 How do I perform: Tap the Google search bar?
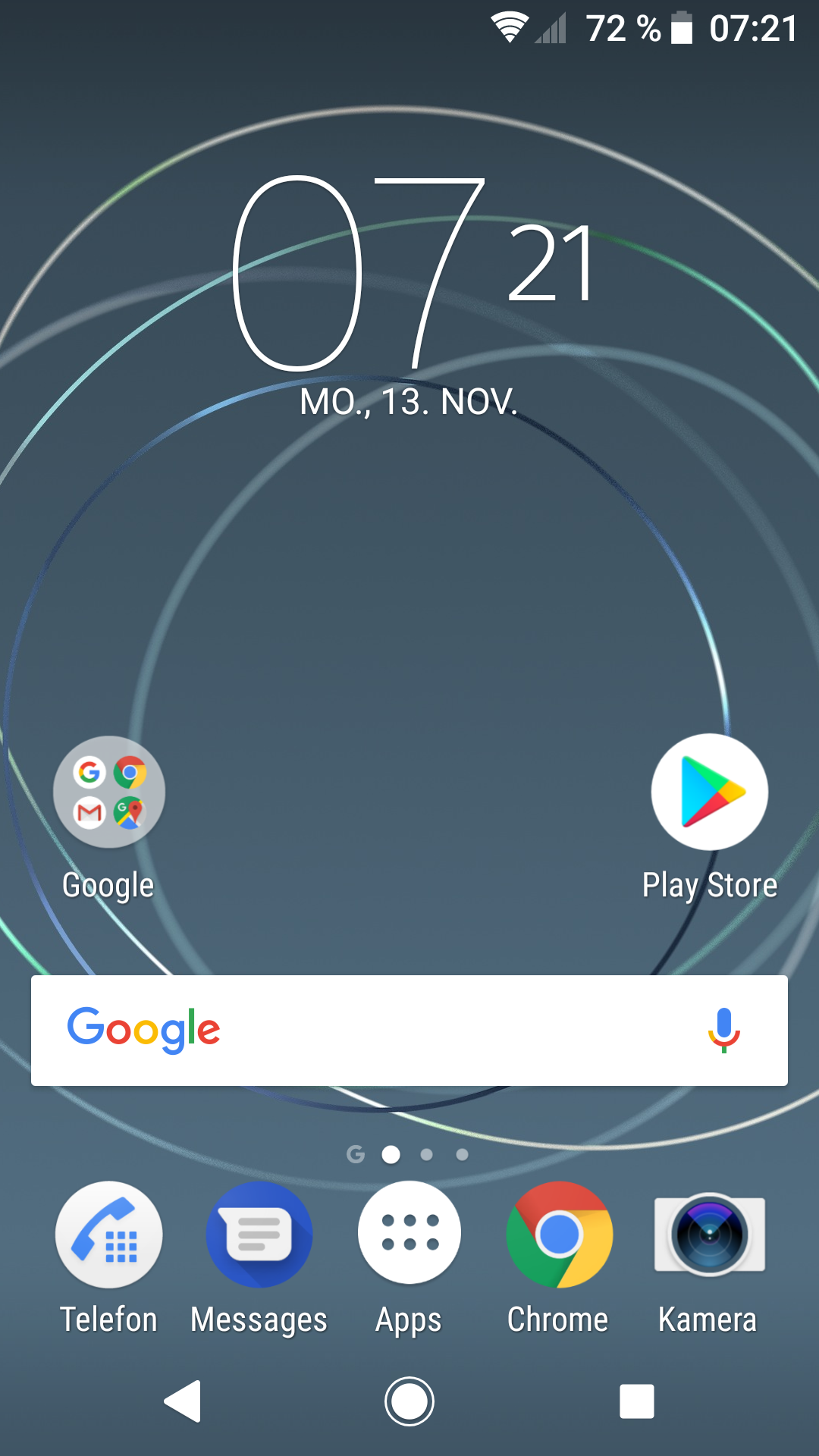tap(409, 1030)
